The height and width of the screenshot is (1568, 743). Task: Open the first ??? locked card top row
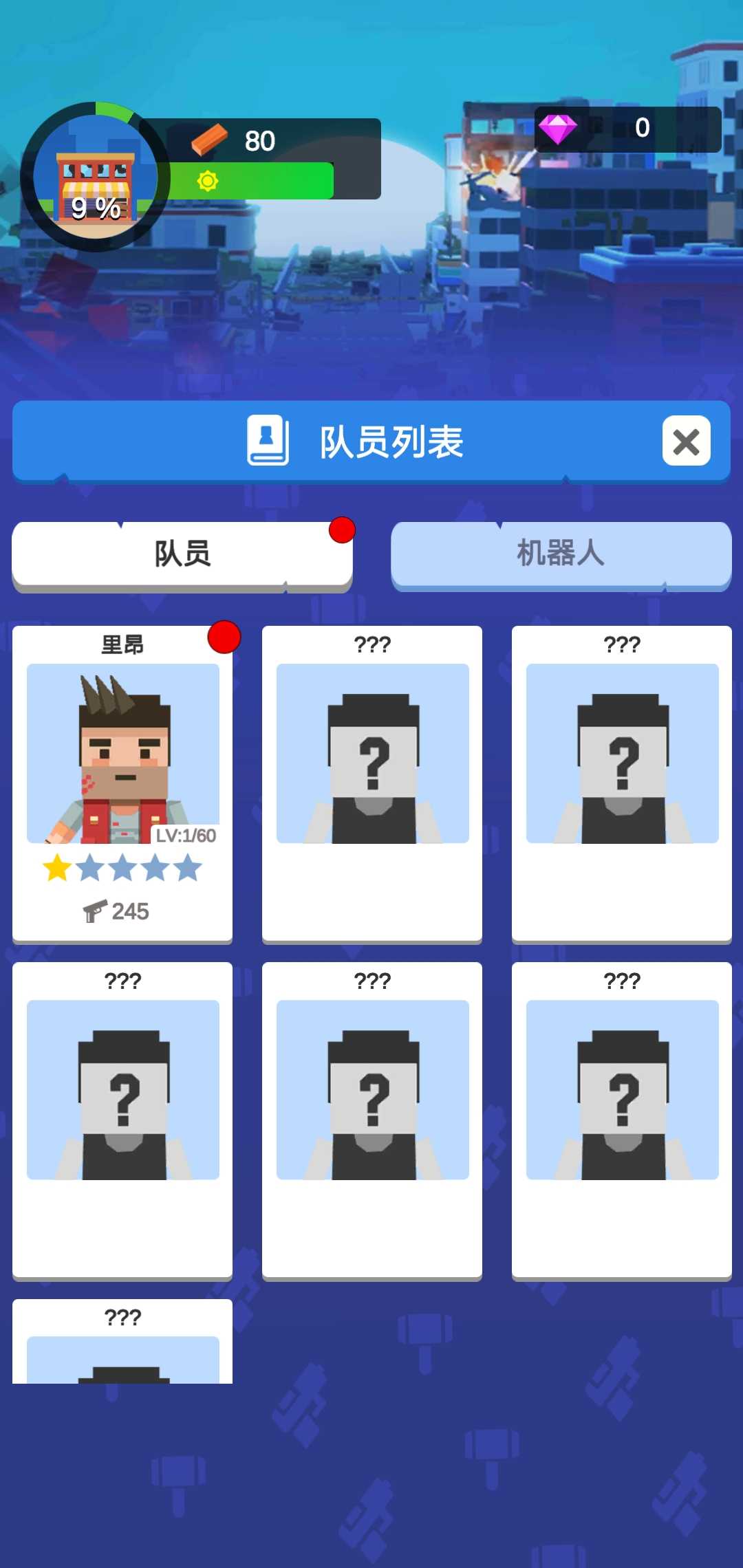pyautogui.click(x=371, y=784)
